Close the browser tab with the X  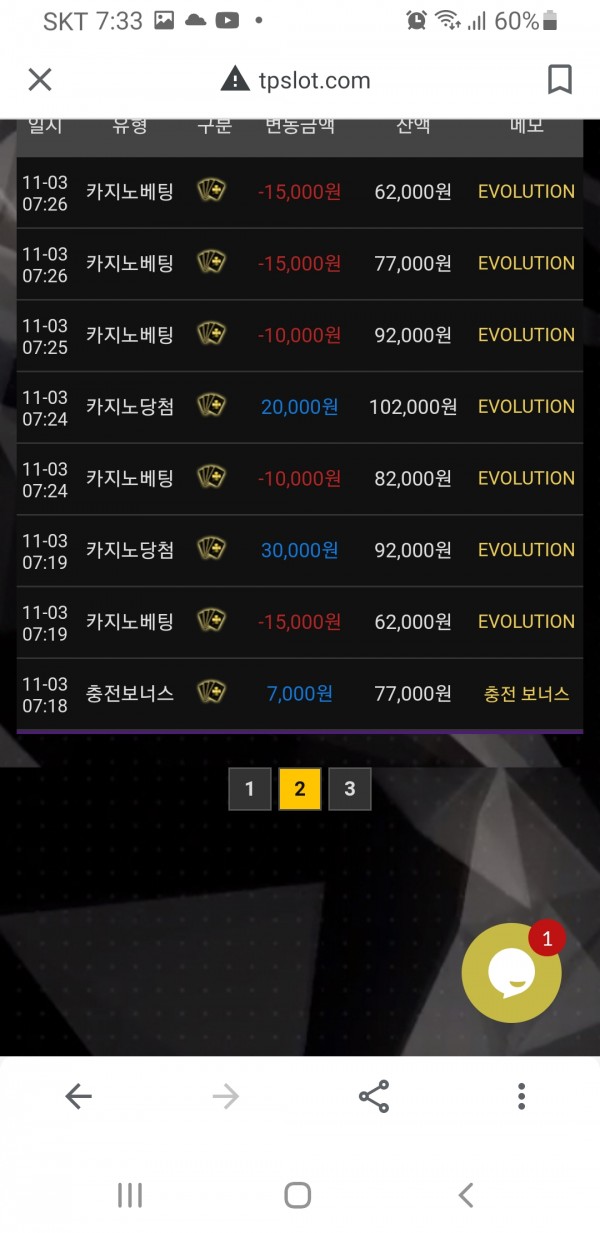click(x=40, y=80)
